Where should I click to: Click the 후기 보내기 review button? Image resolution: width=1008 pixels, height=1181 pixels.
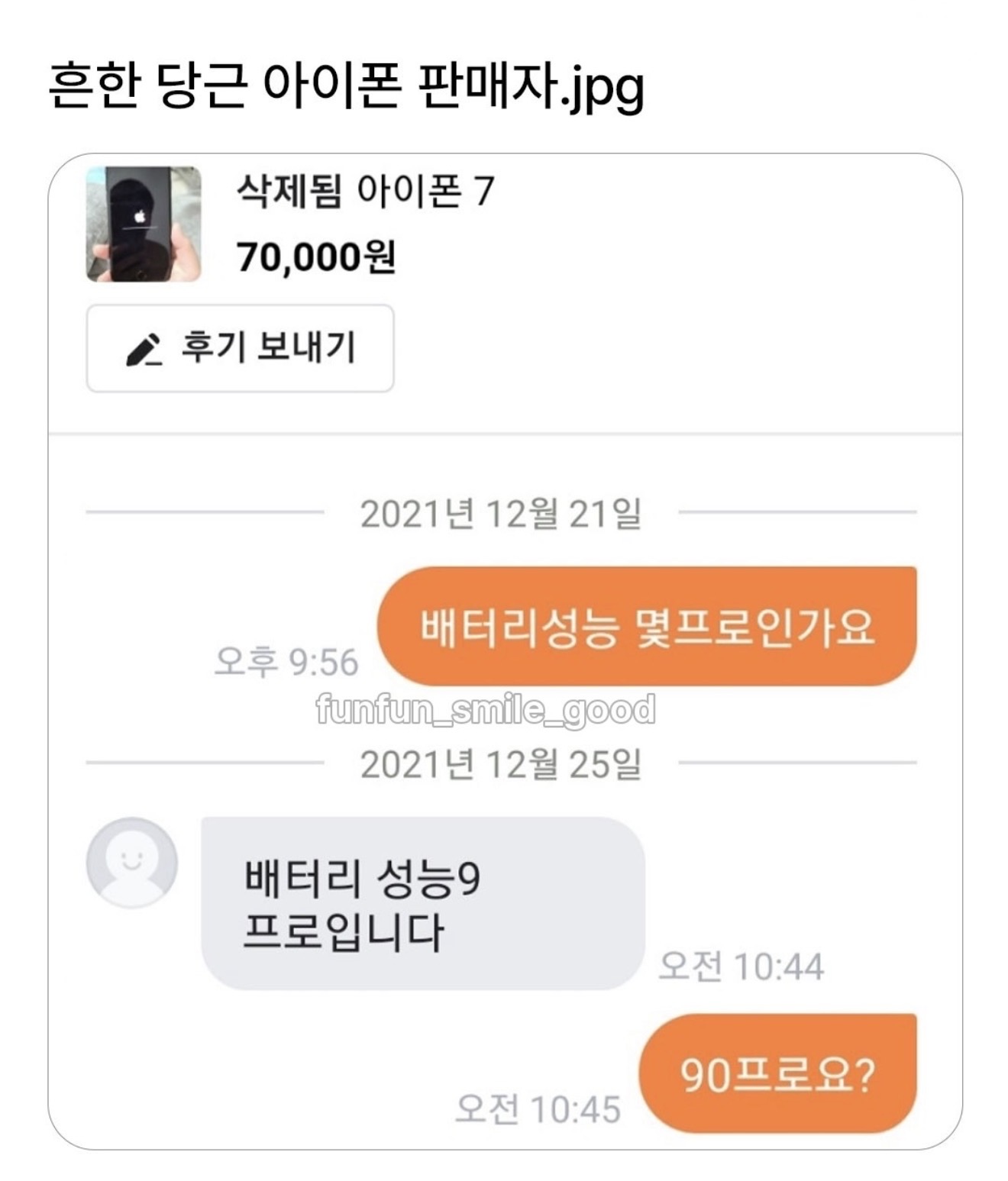pyautogui.click(x=239, y=347)
